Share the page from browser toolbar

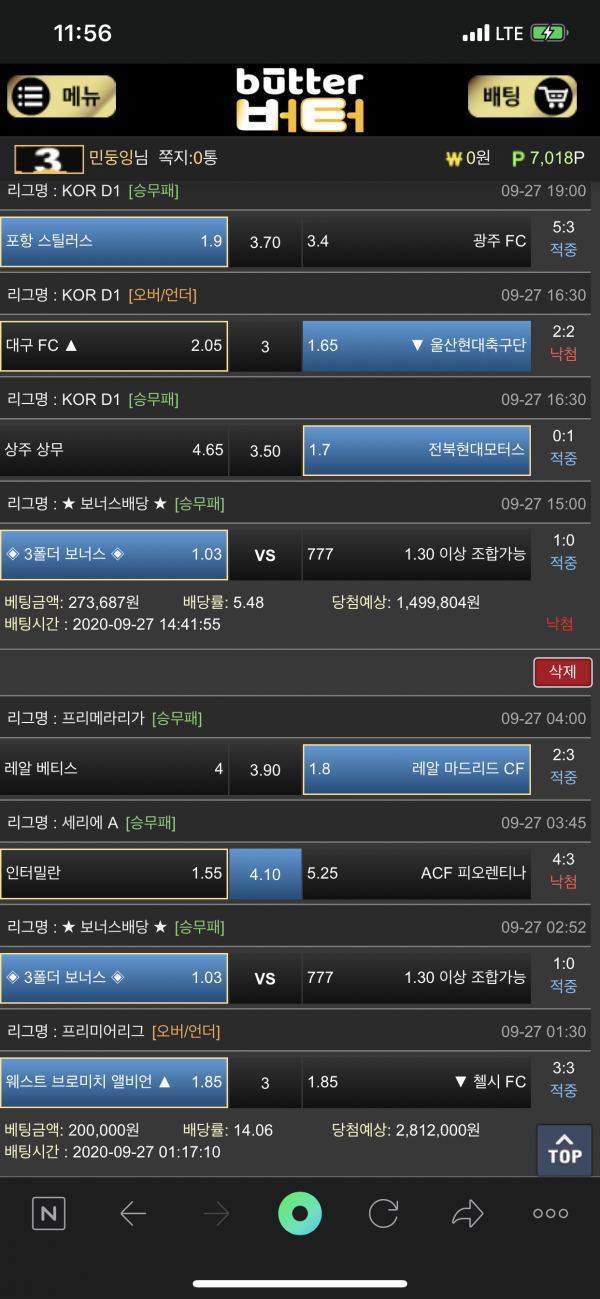pos(467,1214)
